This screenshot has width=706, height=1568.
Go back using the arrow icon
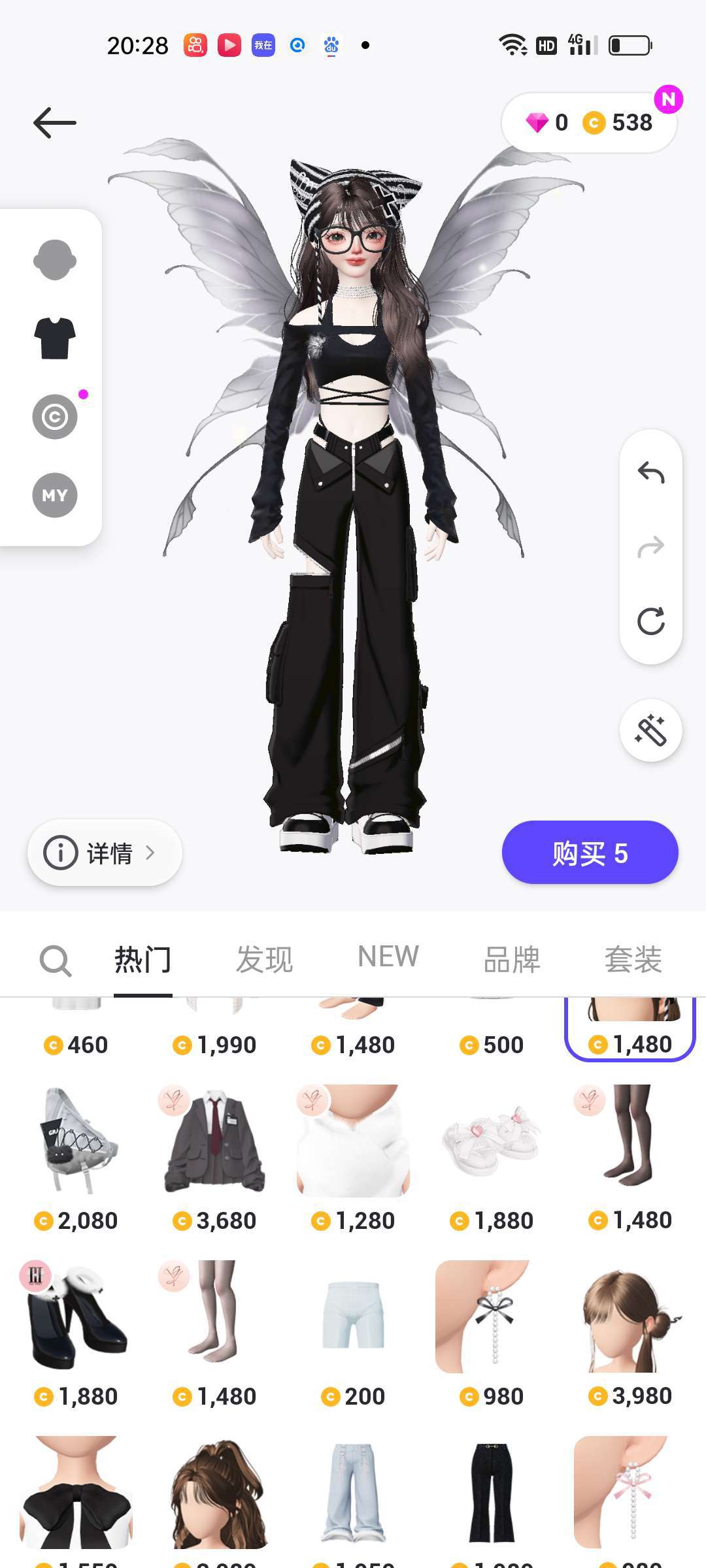point(55,123)
